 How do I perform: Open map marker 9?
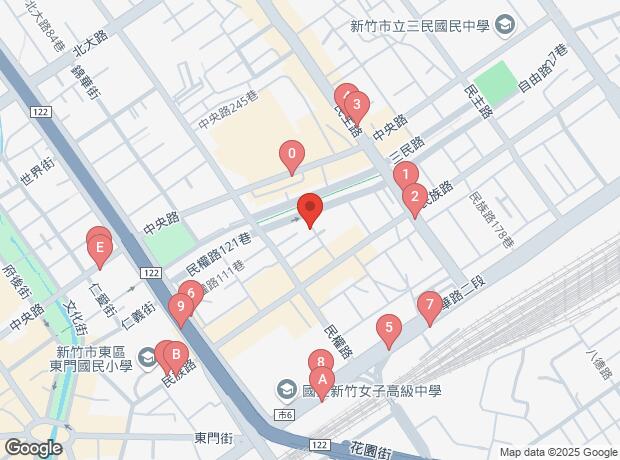pos(179,307)
